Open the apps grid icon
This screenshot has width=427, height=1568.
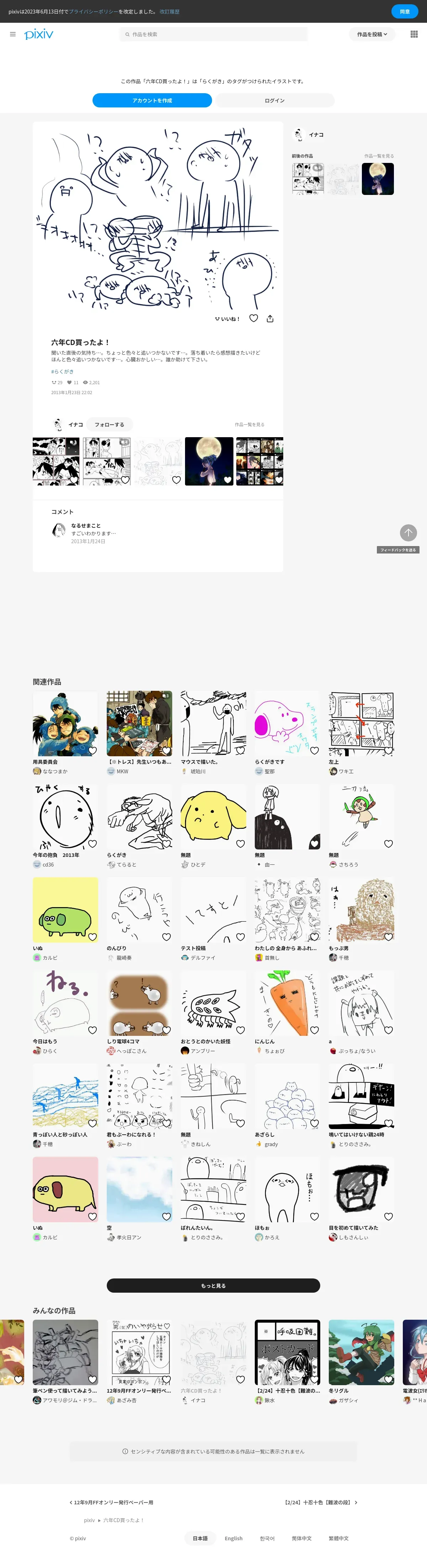coord(414,34)
